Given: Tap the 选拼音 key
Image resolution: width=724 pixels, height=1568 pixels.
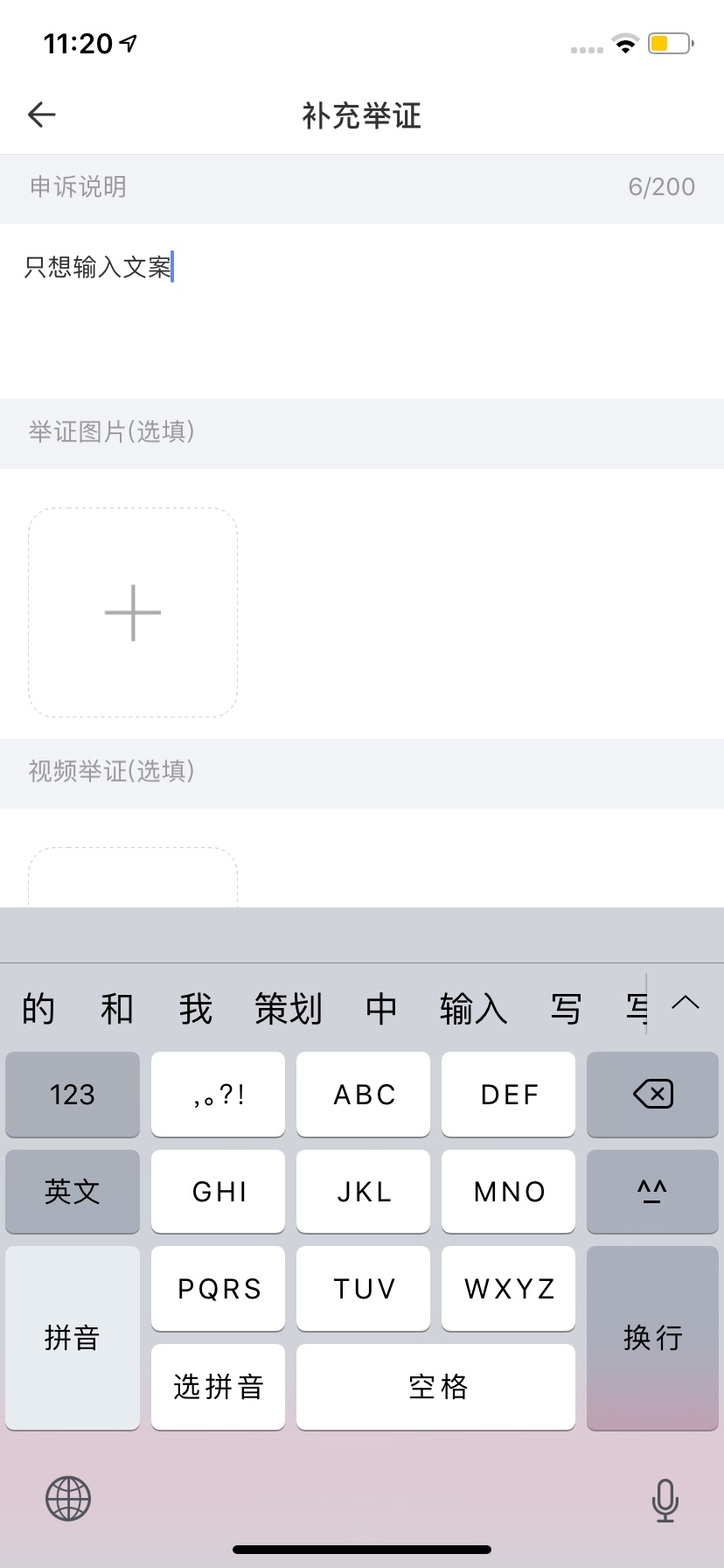Looking at the screenshot, I should 218,1387.
